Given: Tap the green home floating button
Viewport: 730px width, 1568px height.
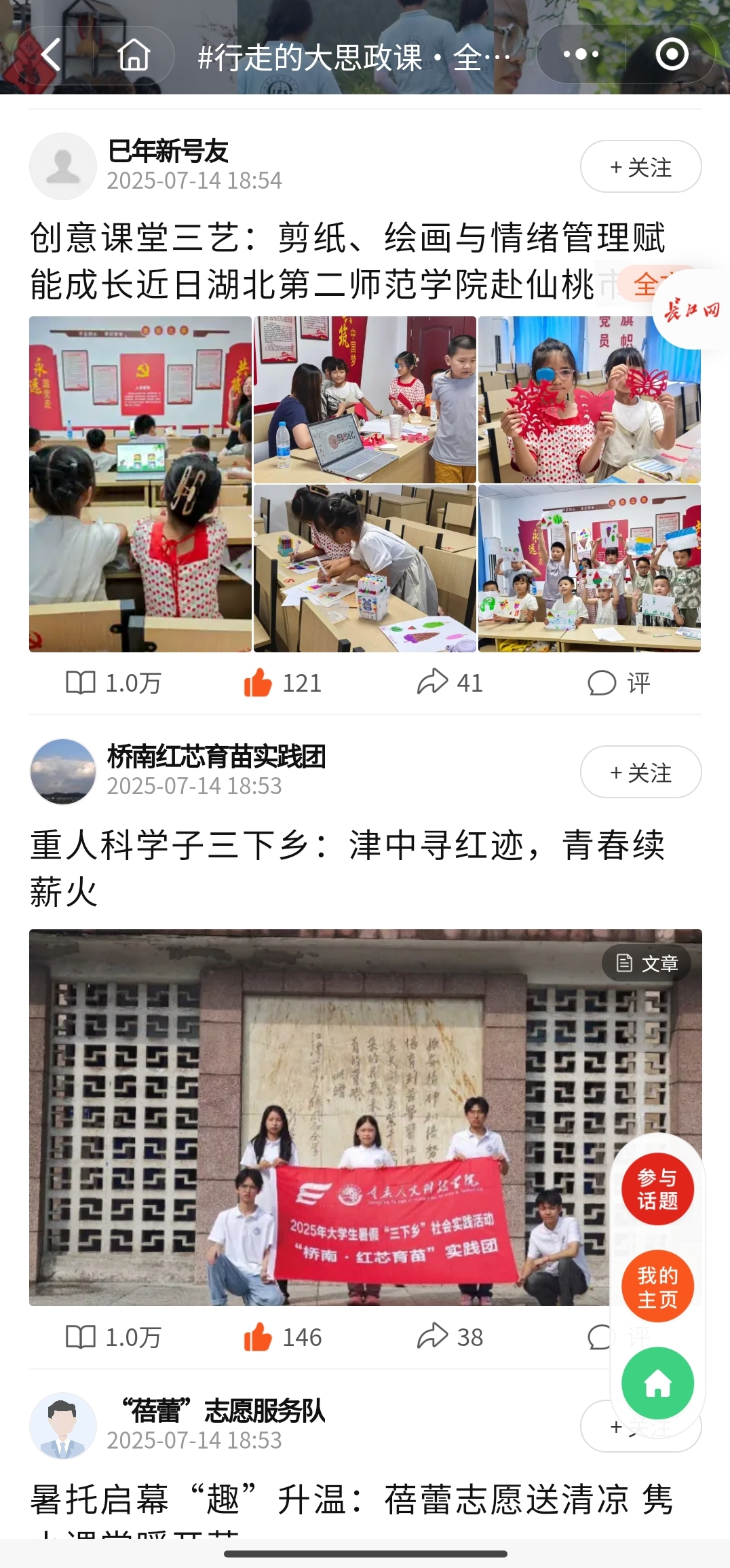Looking at the screenshot, I should (x=657, y=1383).
